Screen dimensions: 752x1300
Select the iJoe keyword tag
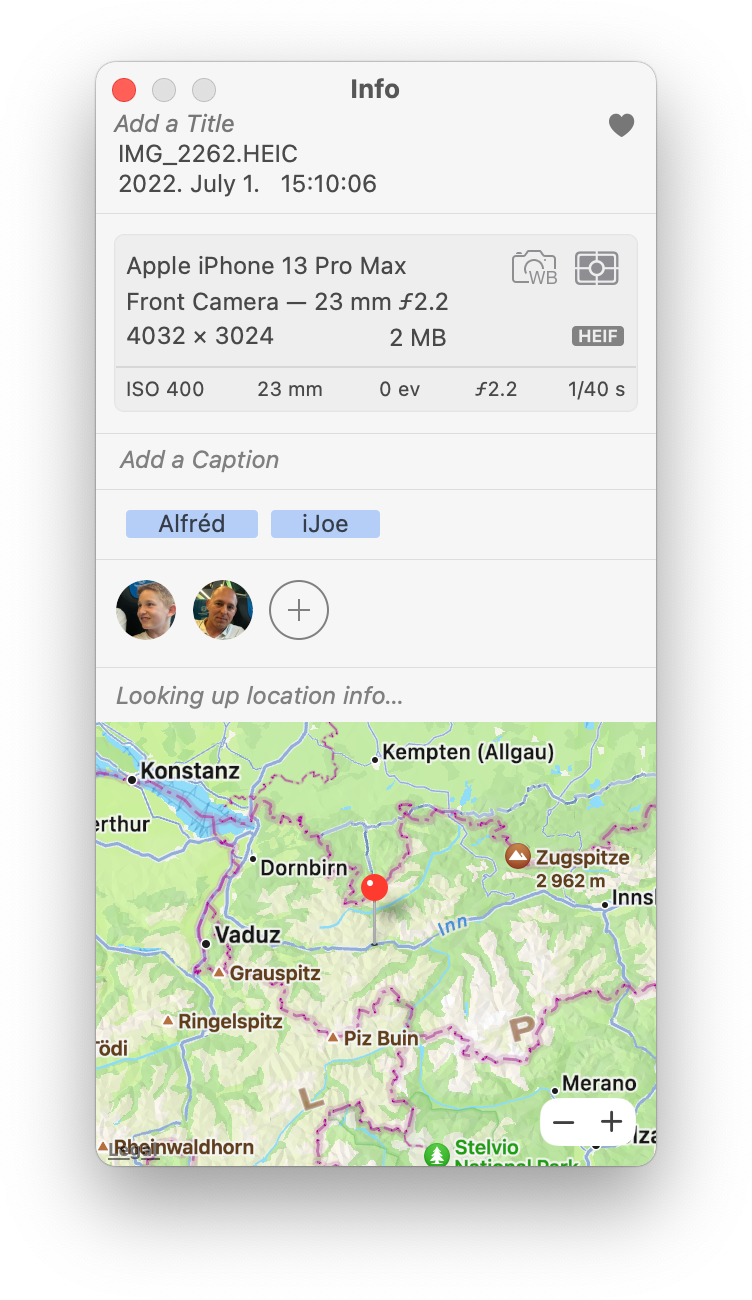click(325, 524)
